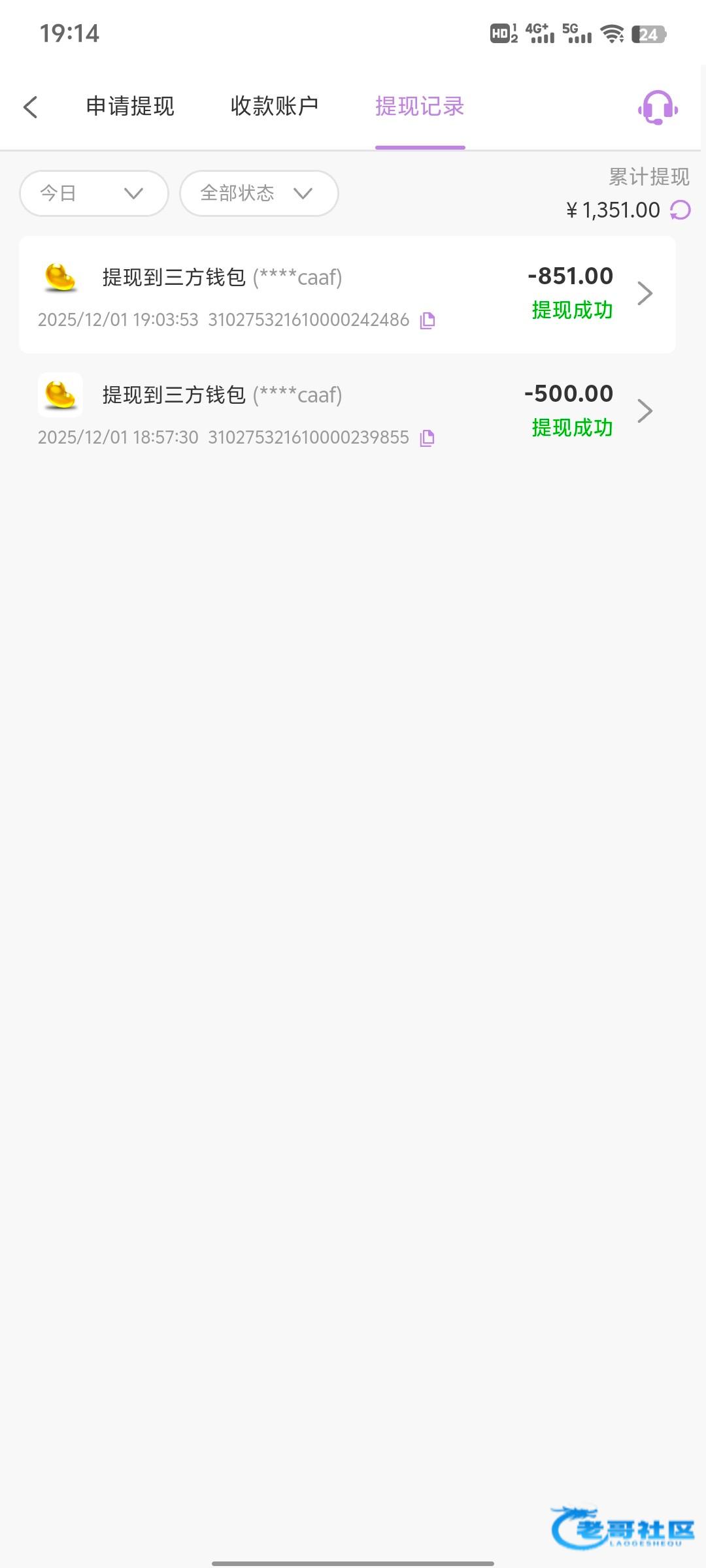Copy order number ending in 242486
706x1568 pixels.
(x=428, y=320)
